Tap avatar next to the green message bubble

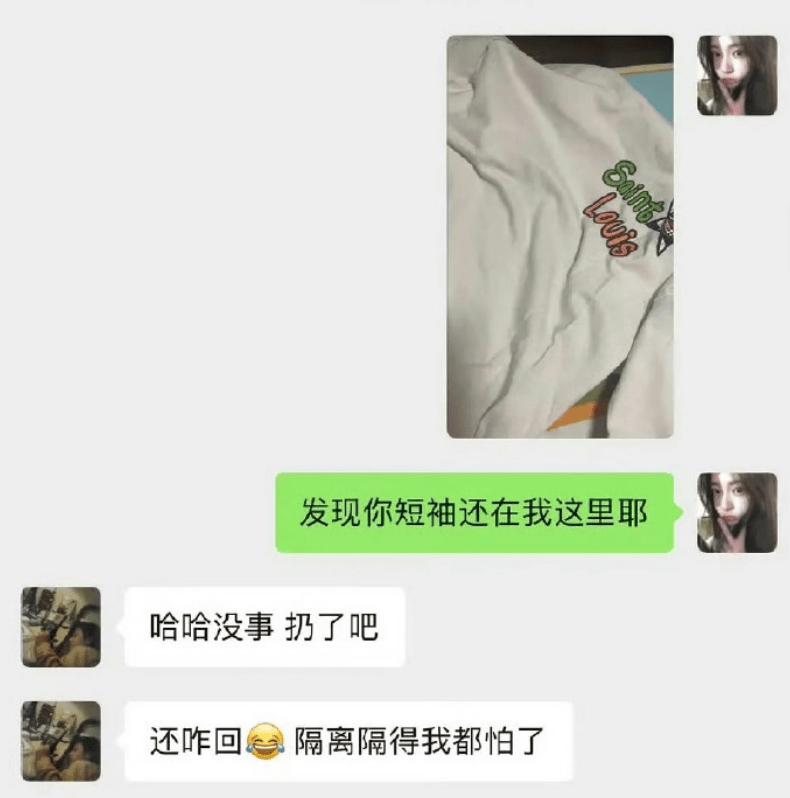pos(737,513)
